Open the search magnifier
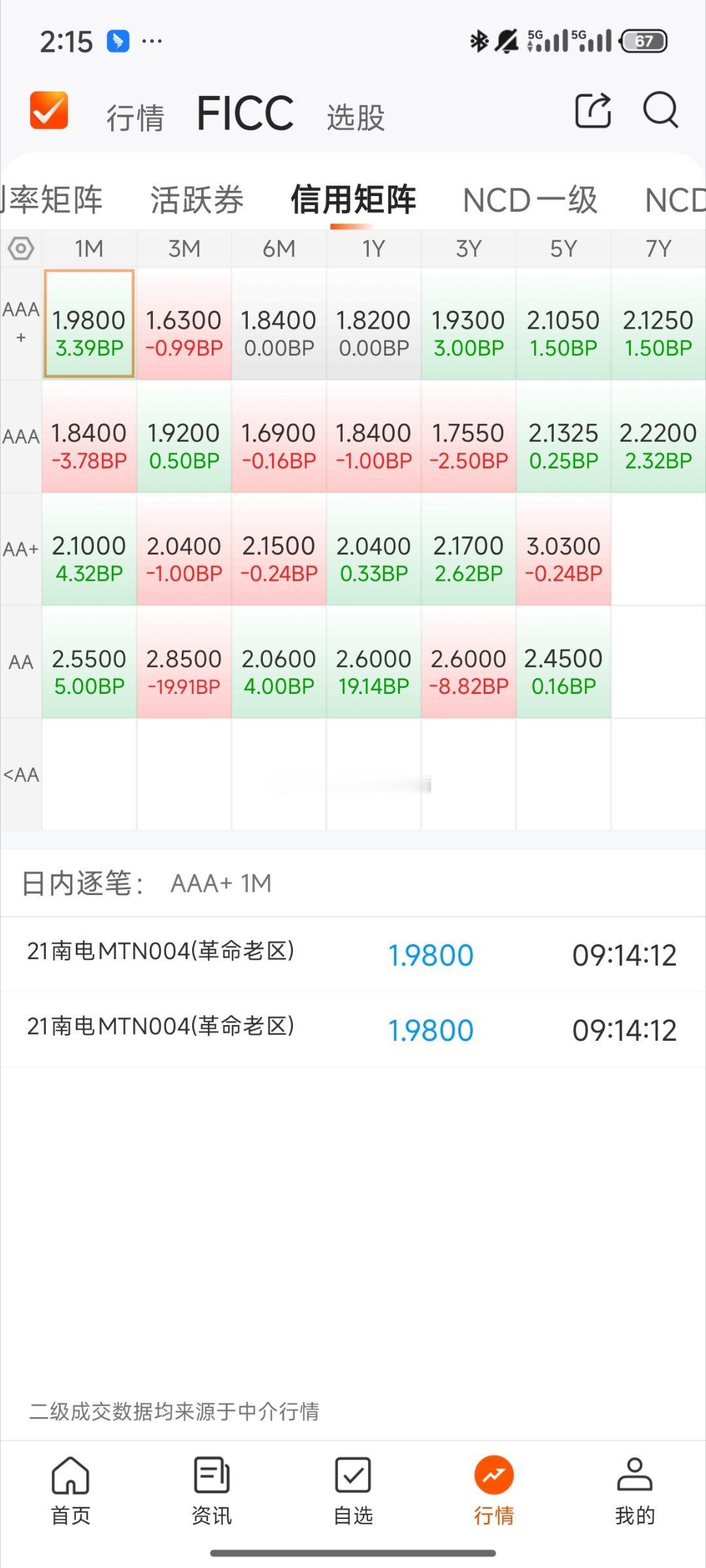Screen dimensions: 706x1568 point(661,110)
